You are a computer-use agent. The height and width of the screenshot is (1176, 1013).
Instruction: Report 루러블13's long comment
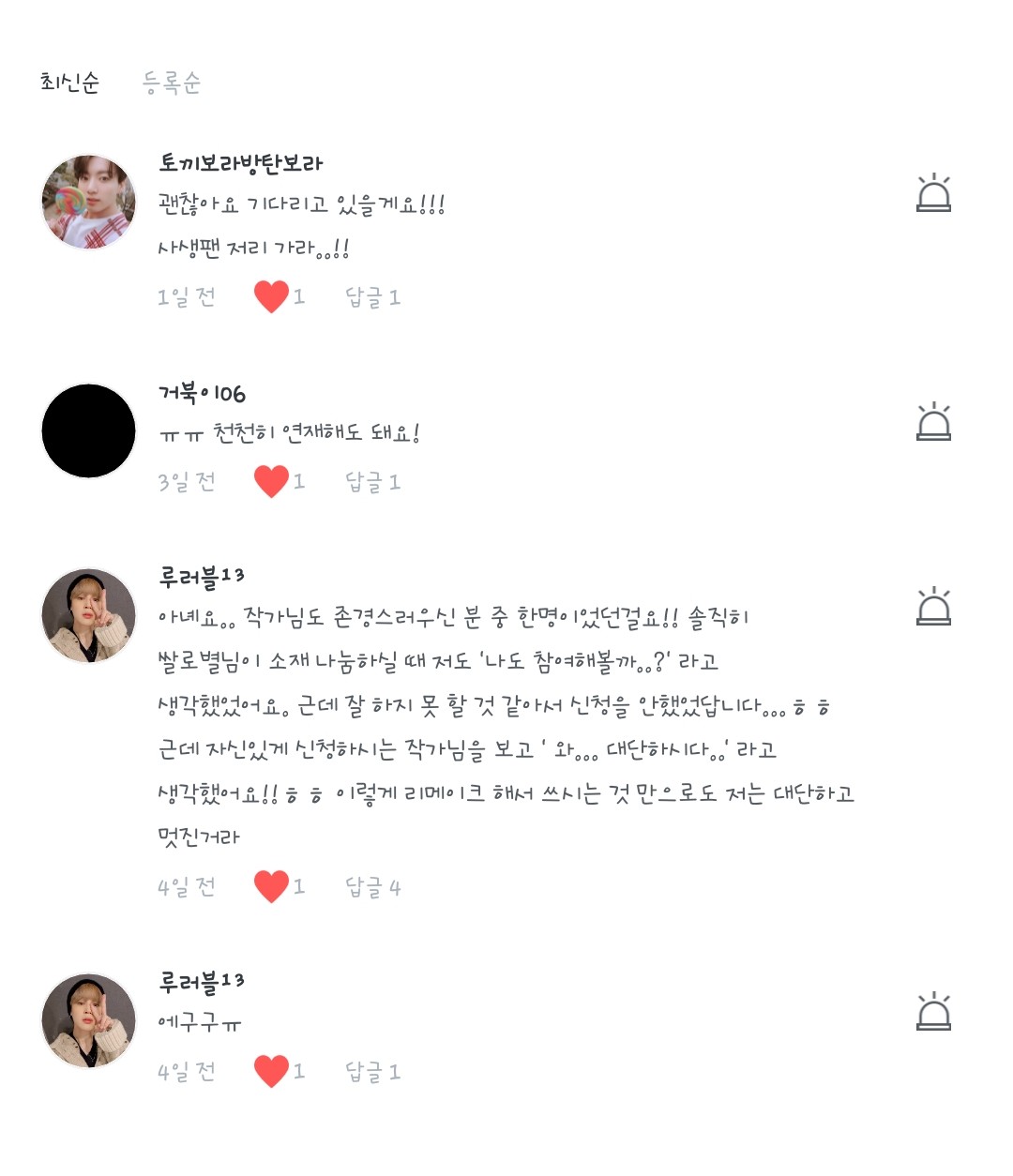pos(933,607)
